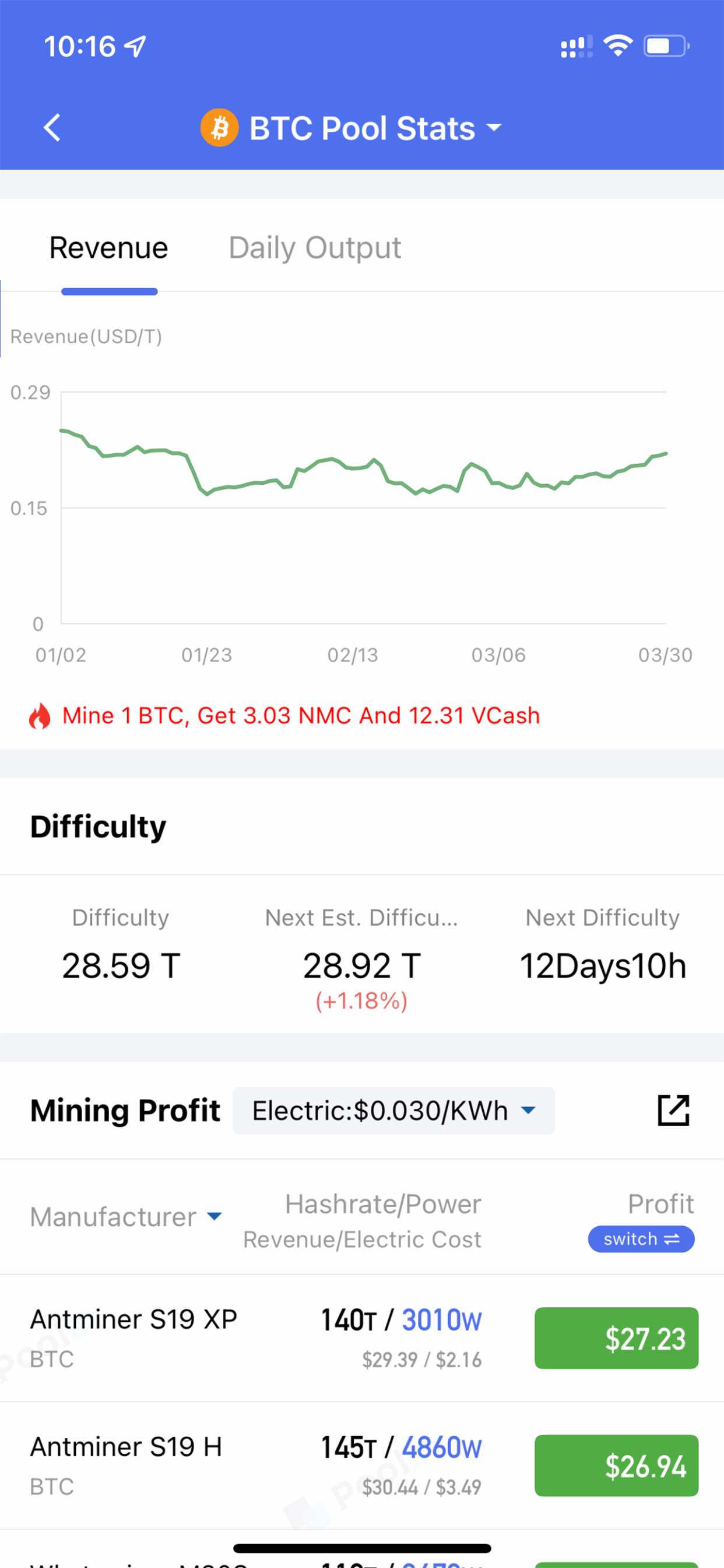Screen dimensions: 724x1568
Task: Open the BTC Pool Stats coin dropdown
Action: (x=352, y=128)
